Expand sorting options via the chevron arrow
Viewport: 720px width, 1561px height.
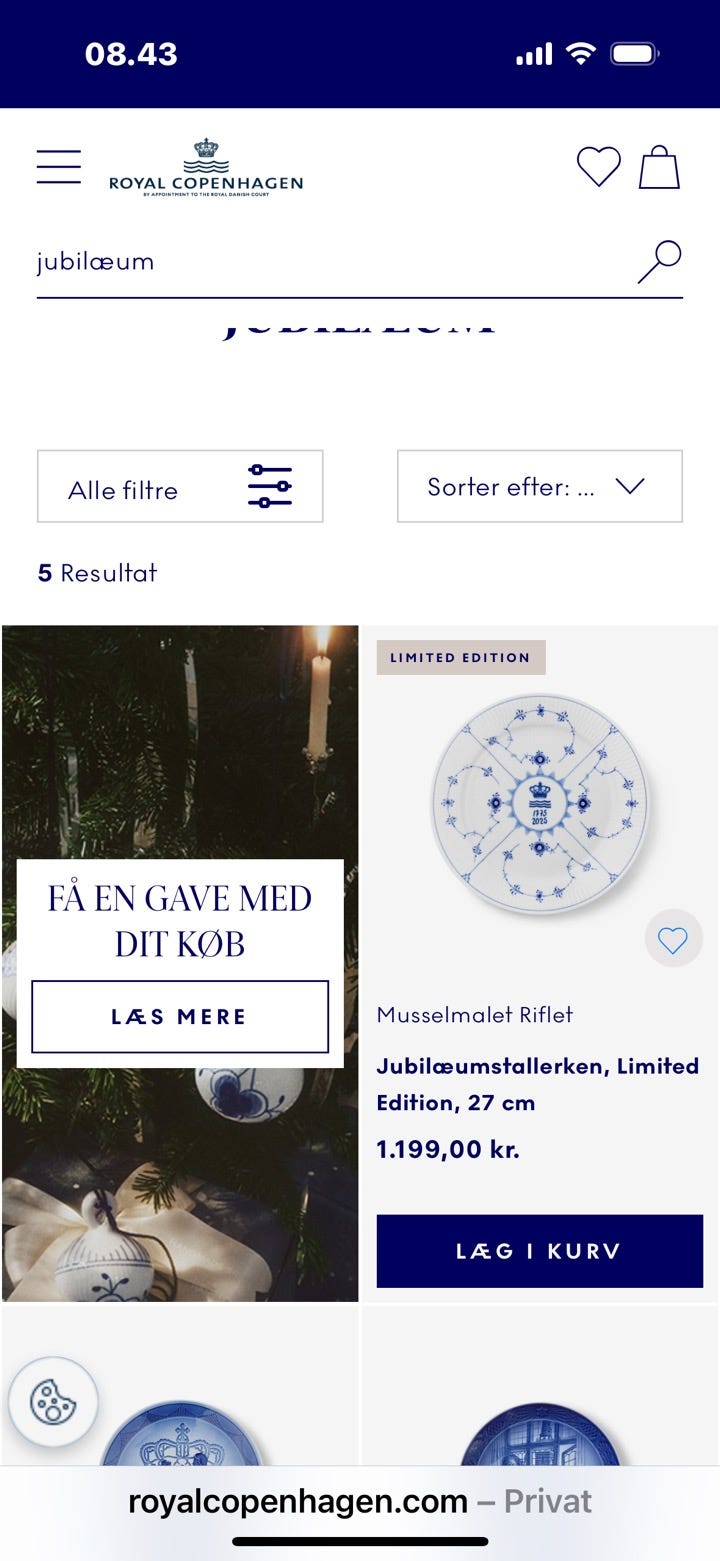(x=630, y=487)
